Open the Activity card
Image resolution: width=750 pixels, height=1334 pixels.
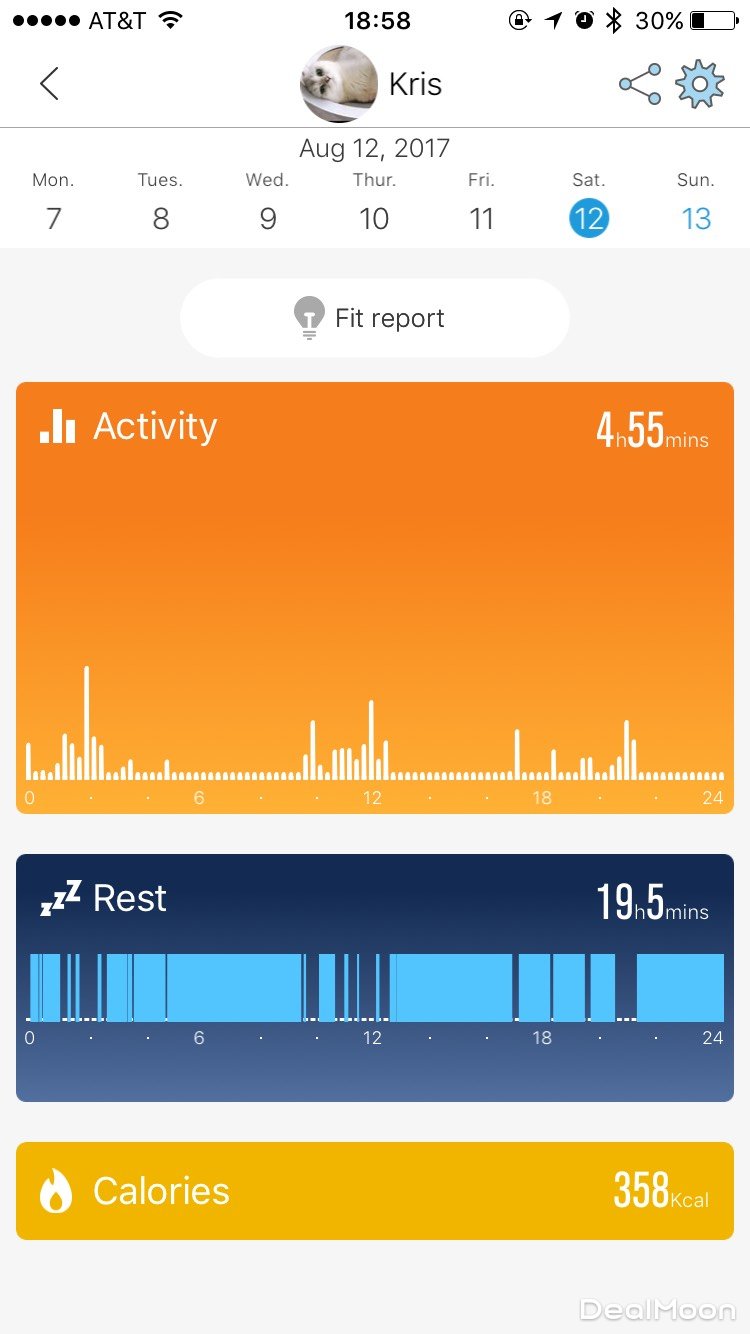click(x=375, y=597)
